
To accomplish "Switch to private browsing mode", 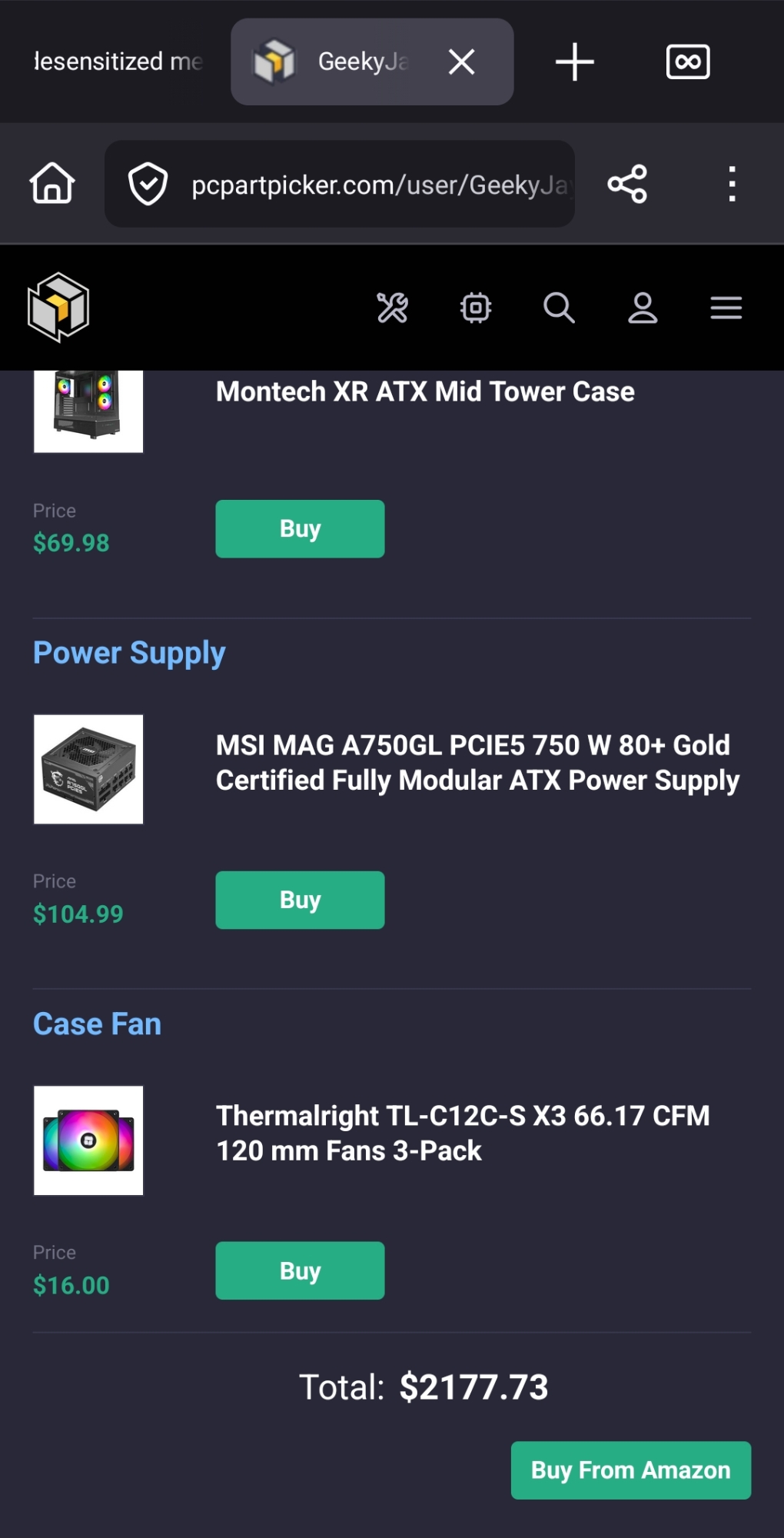I will [x=687, y=62].
